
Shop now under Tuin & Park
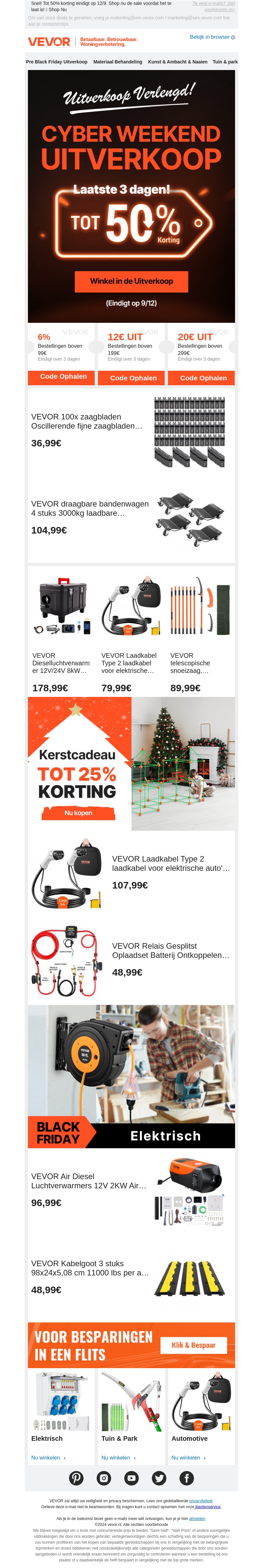(117, 1457)
